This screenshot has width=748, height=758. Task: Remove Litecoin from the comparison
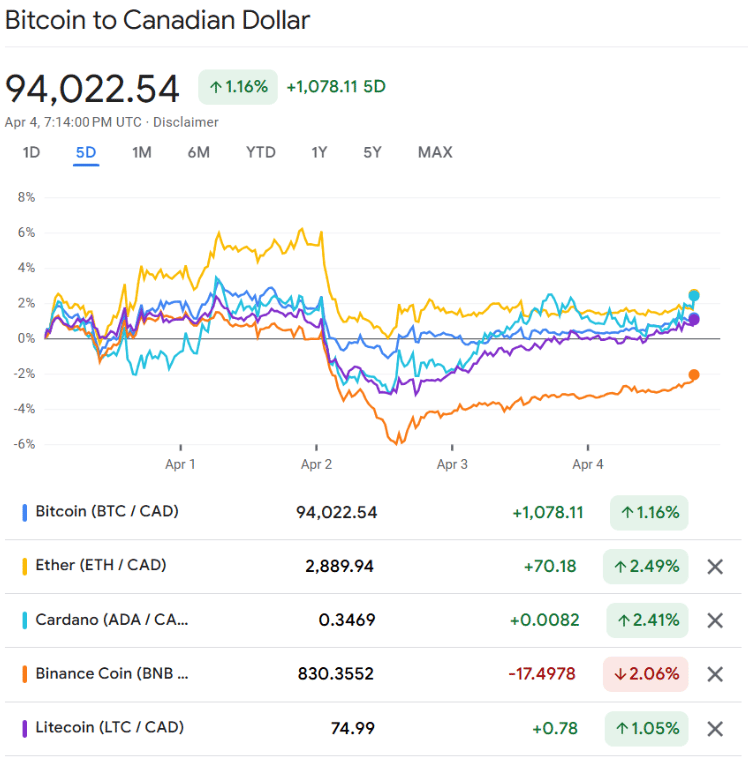tap(715, 729)
